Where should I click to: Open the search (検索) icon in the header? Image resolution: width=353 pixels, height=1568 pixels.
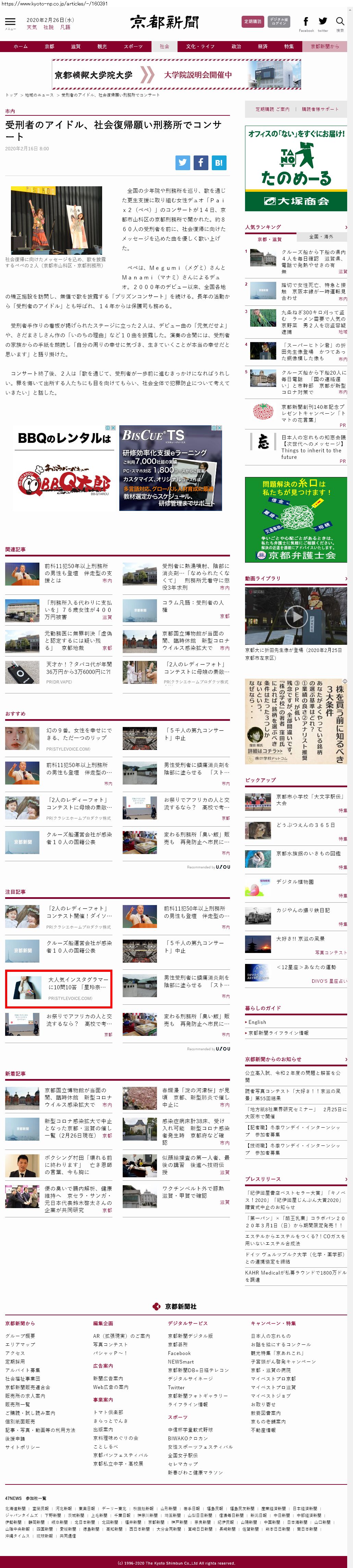340,23
